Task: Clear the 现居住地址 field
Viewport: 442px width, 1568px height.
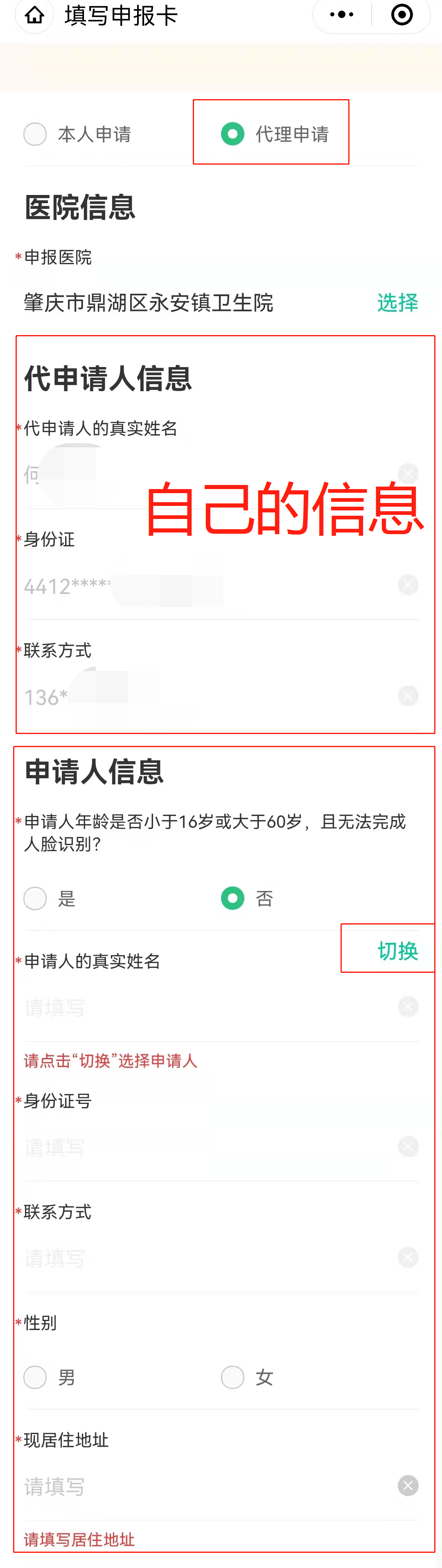Action: point(408,1486)
